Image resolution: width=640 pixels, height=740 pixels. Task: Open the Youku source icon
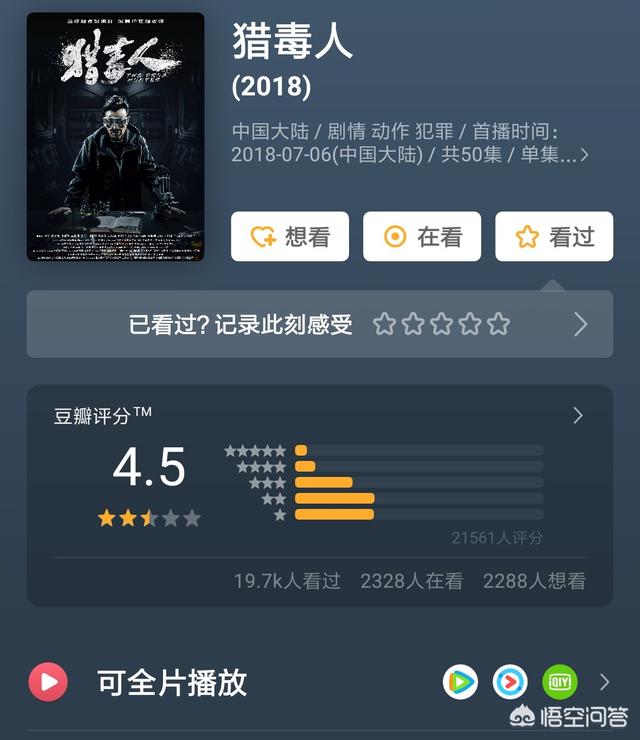[x=510, y=682]
